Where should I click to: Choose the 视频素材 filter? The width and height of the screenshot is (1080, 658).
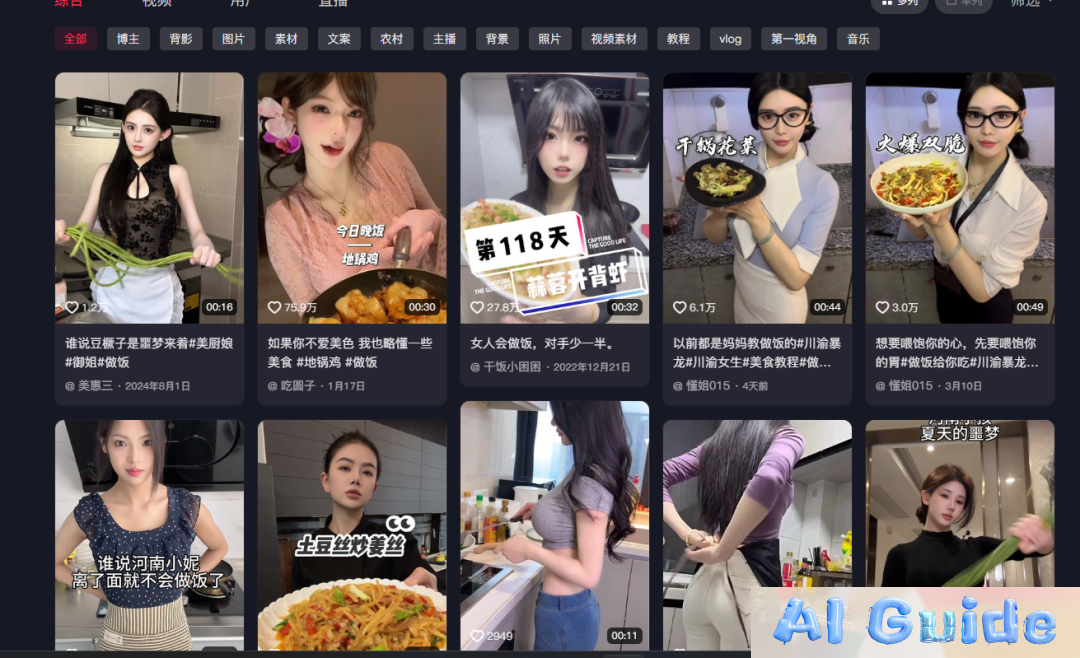click(614, 39)
